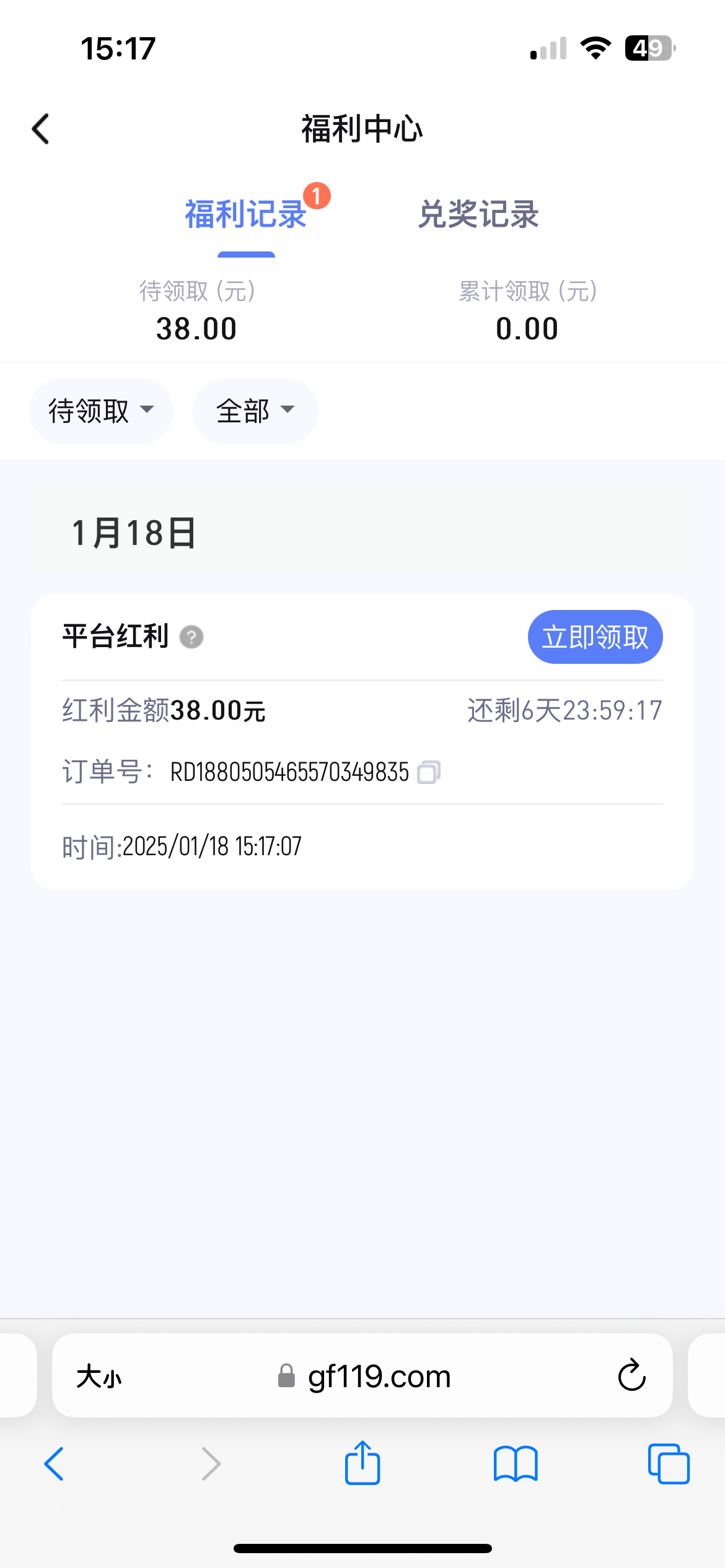Image resolution: width=725 pixels, height=1568 pixels.
Task: Share this page from Safari toolbar
Action: (x=362, y=1464)
